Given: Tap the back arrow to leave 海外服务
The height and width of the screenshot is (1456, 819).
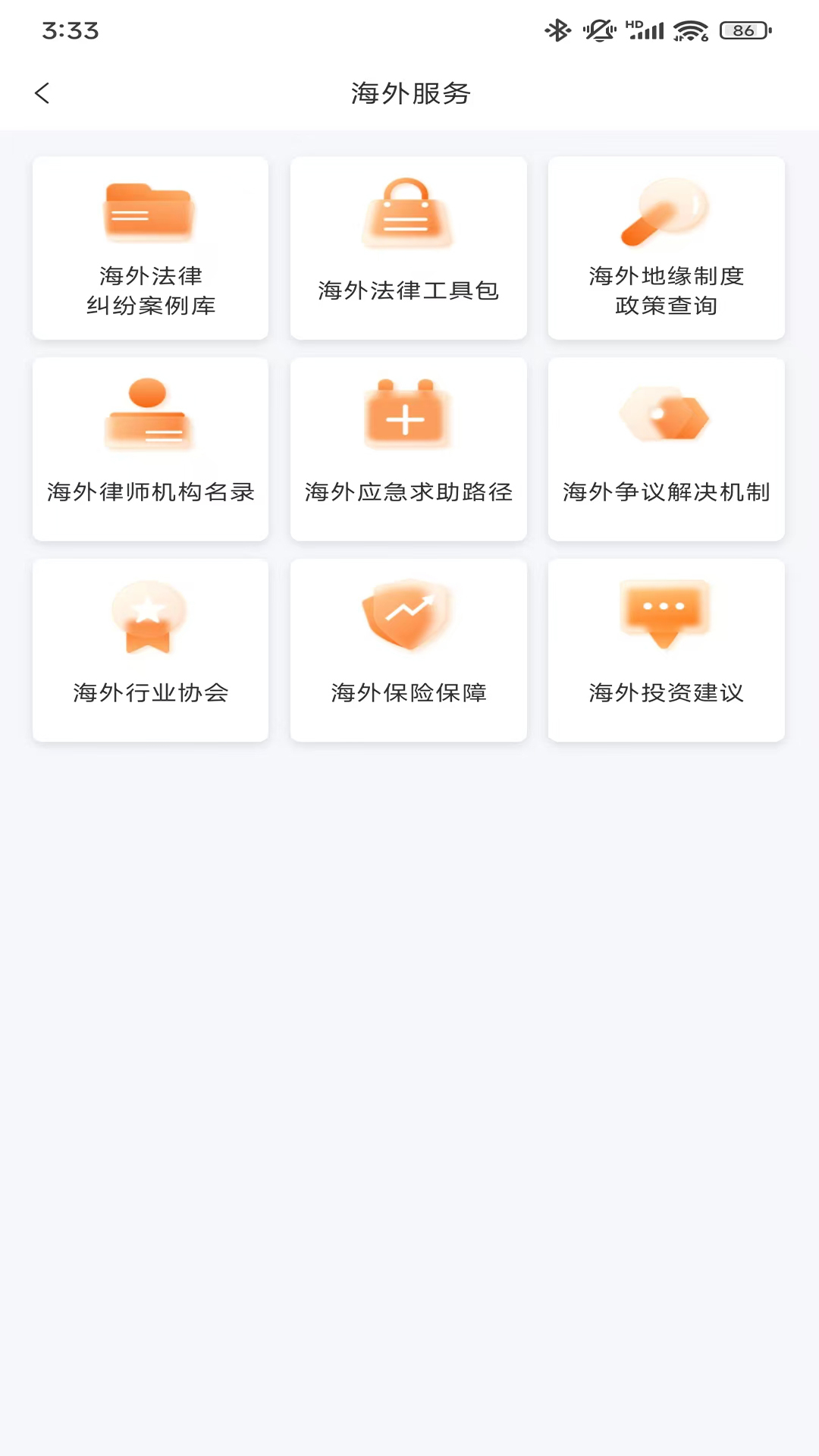Looking at the screenshot, I should [42, 93].
